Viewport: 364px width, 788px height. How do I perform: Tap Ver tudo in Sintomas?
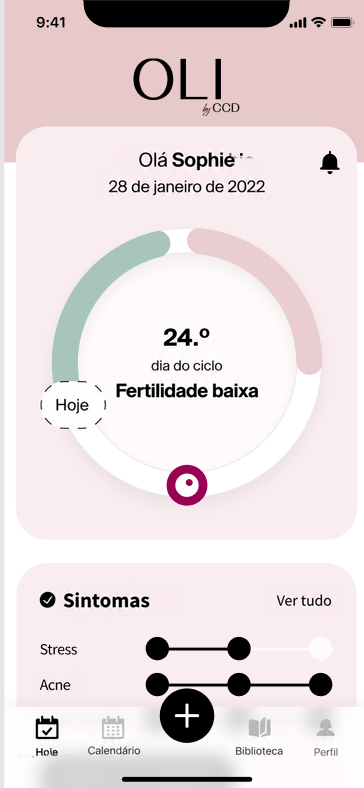304,601
